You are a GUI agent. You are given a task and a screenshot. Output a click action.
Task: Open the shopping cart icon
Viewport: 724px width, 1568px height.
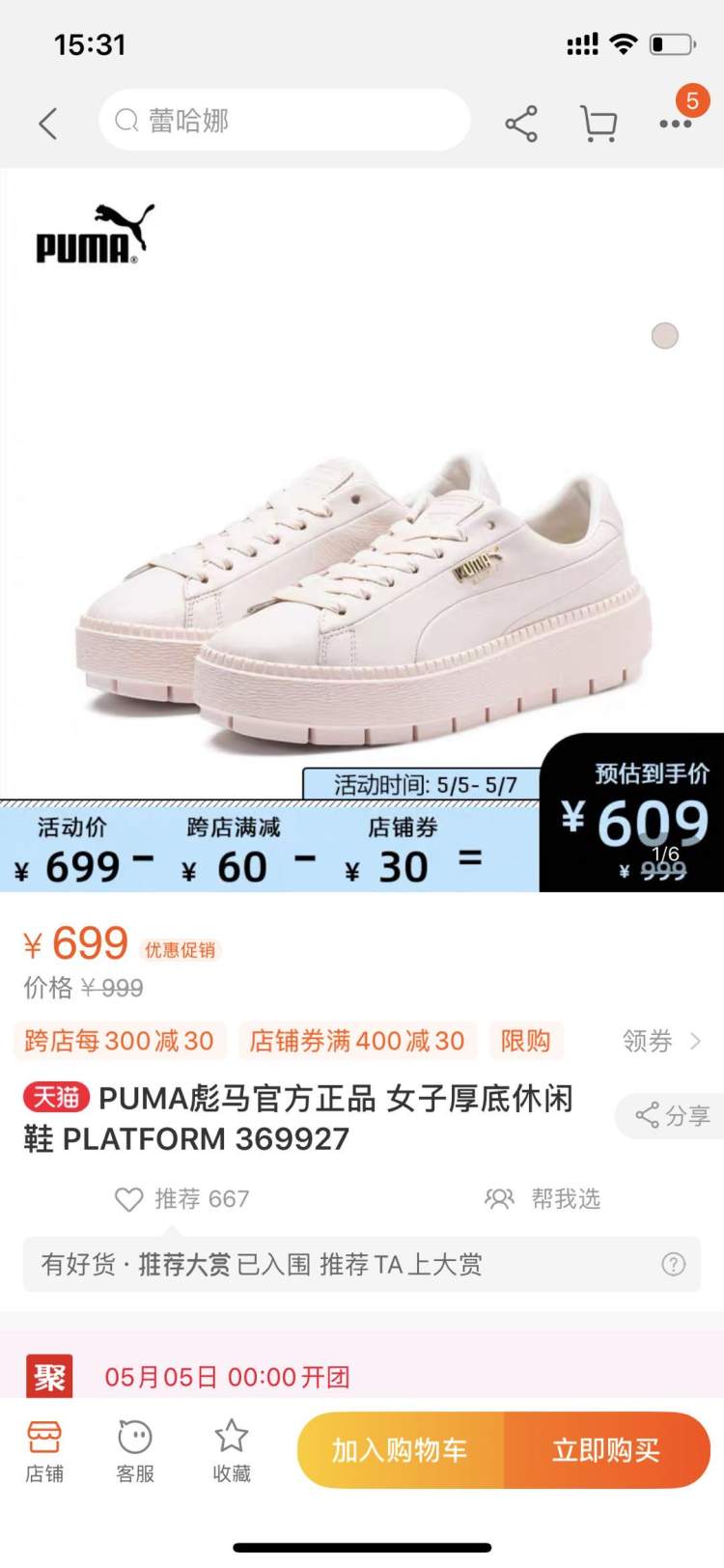(599, 123)
